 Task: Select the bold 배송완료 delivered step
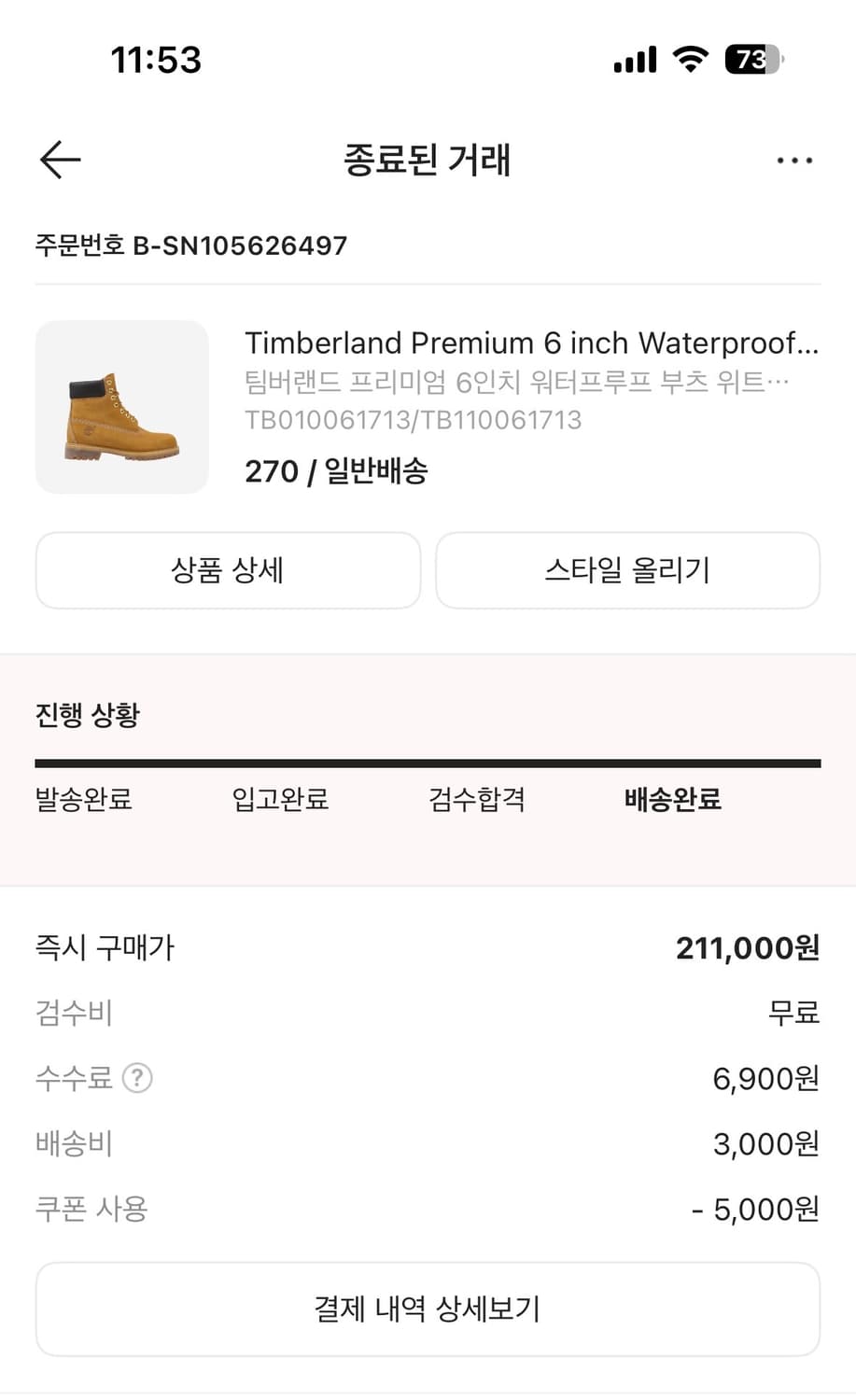point(671,800)
